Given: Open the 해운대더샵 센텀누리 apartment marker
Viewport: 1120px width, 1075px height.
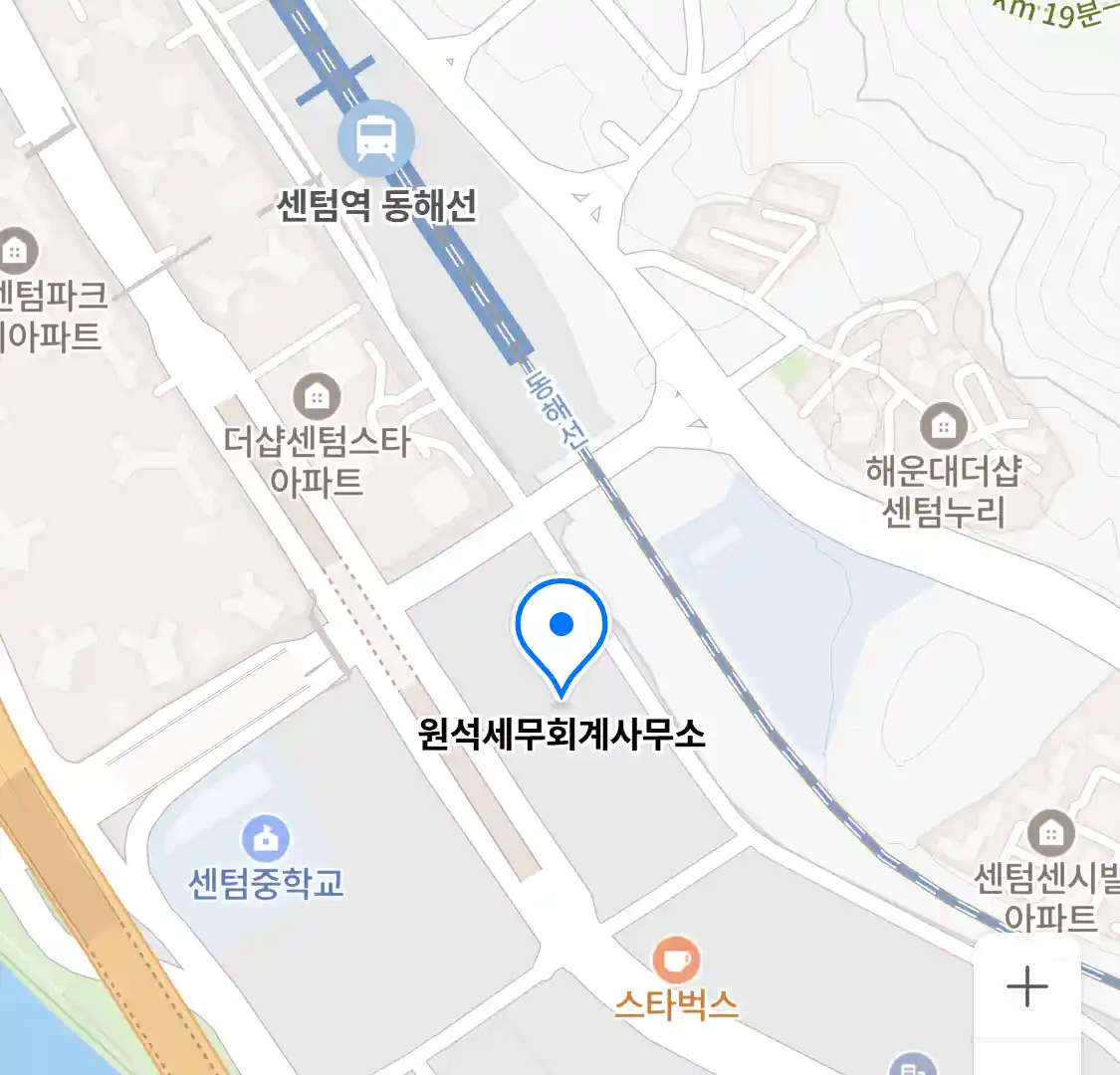Looking at the screenshot, I should tap(943, 427).
